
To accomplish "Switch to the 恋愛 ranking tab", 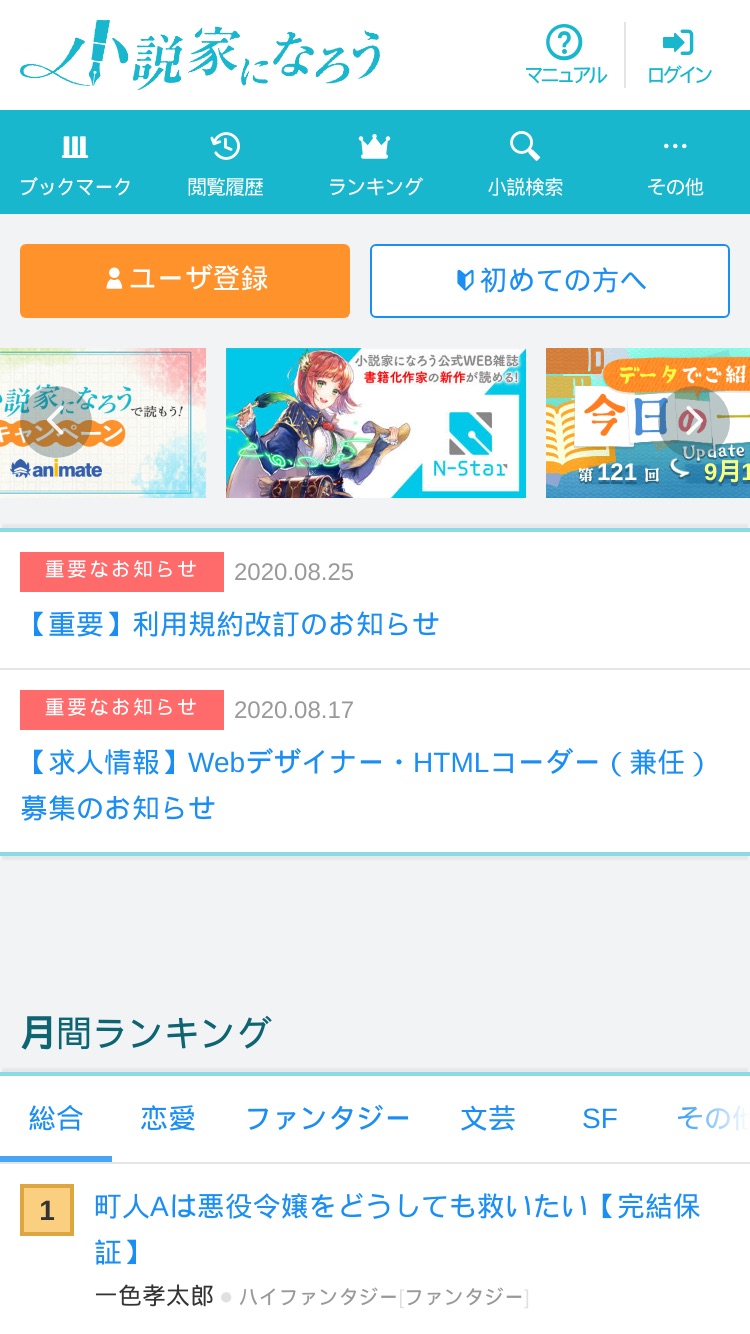I will (x=168, y=1119).
